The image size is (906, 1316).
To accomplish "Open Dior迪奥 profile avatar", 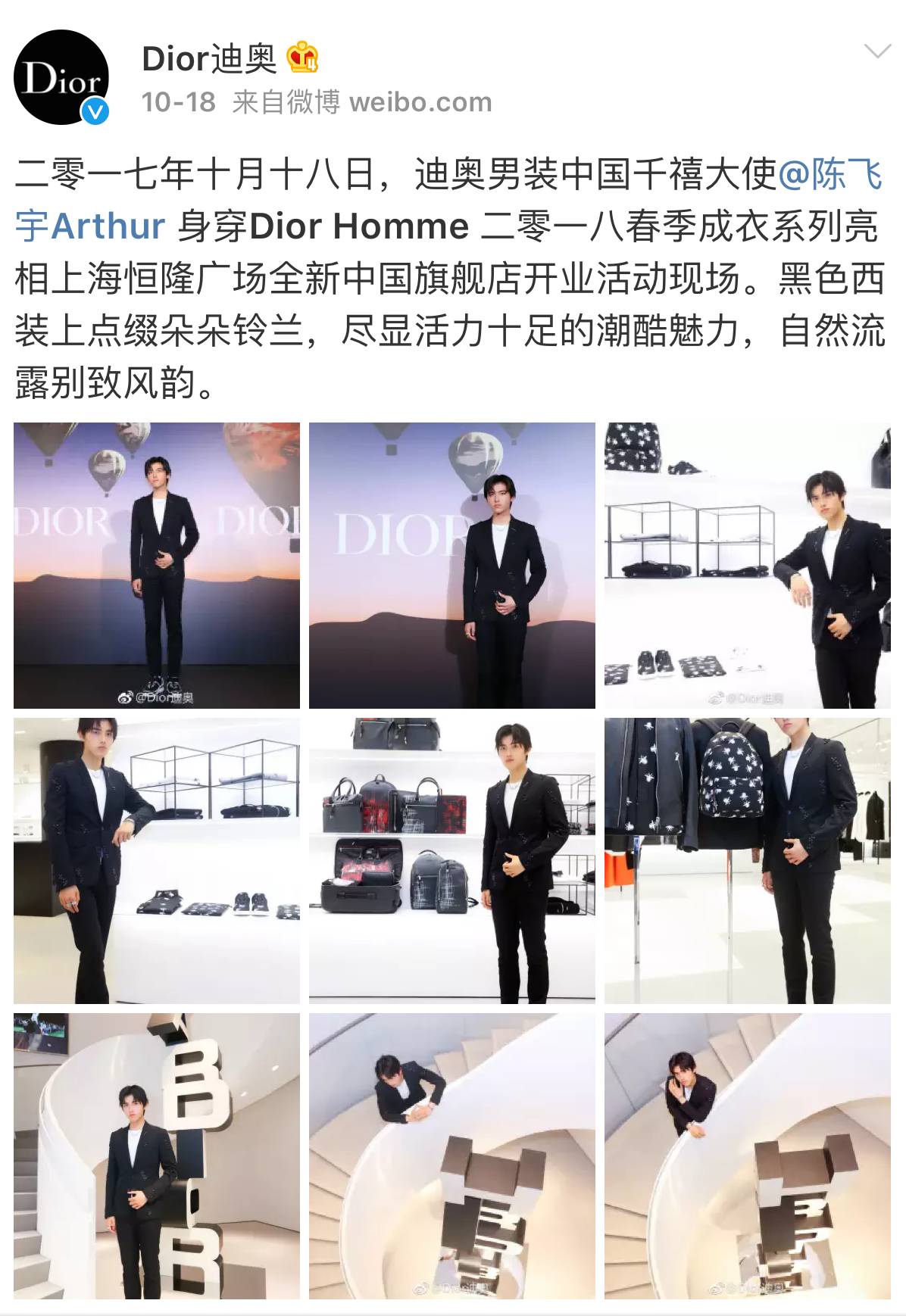I will (62, 77).
